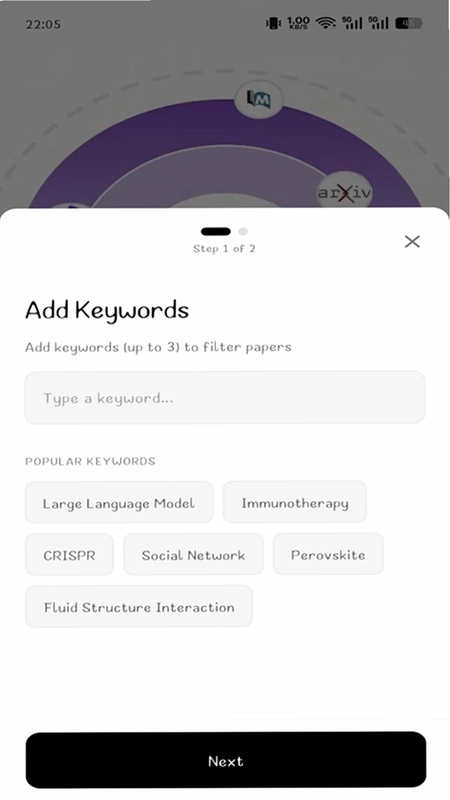This screenshot has height=800, width=450.
Task: Add the Immunotherapy keyword chip
Action: [295, 503]
